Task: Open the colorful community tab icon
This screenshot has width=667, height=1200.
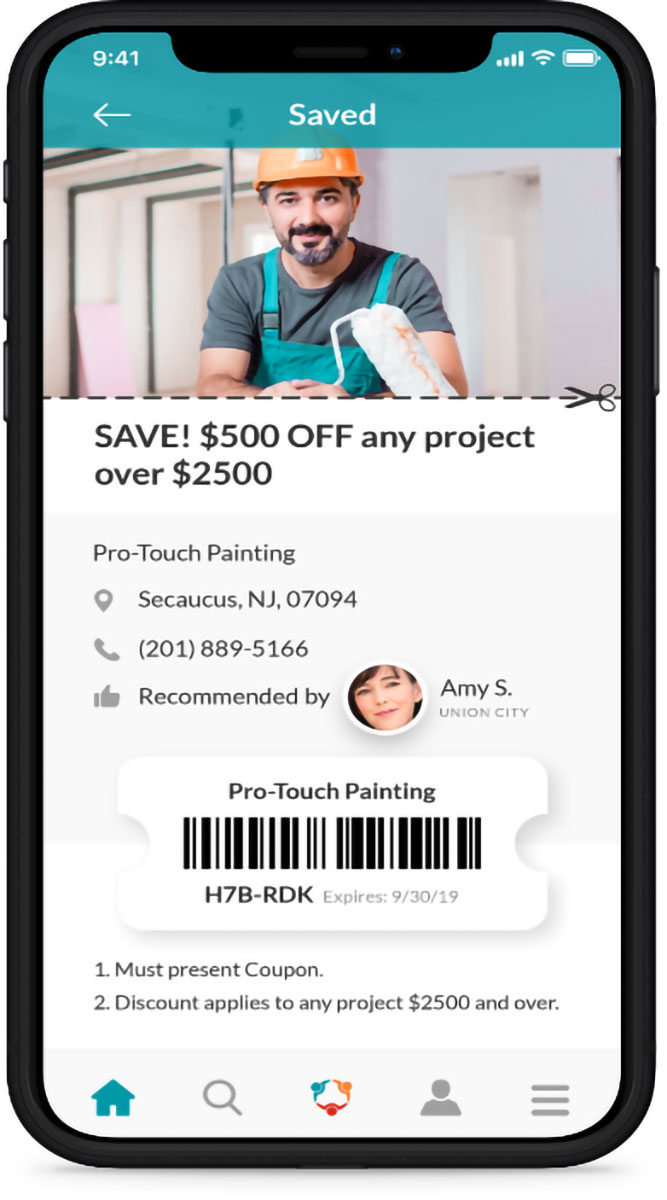Action: [x=331, y=1097]
